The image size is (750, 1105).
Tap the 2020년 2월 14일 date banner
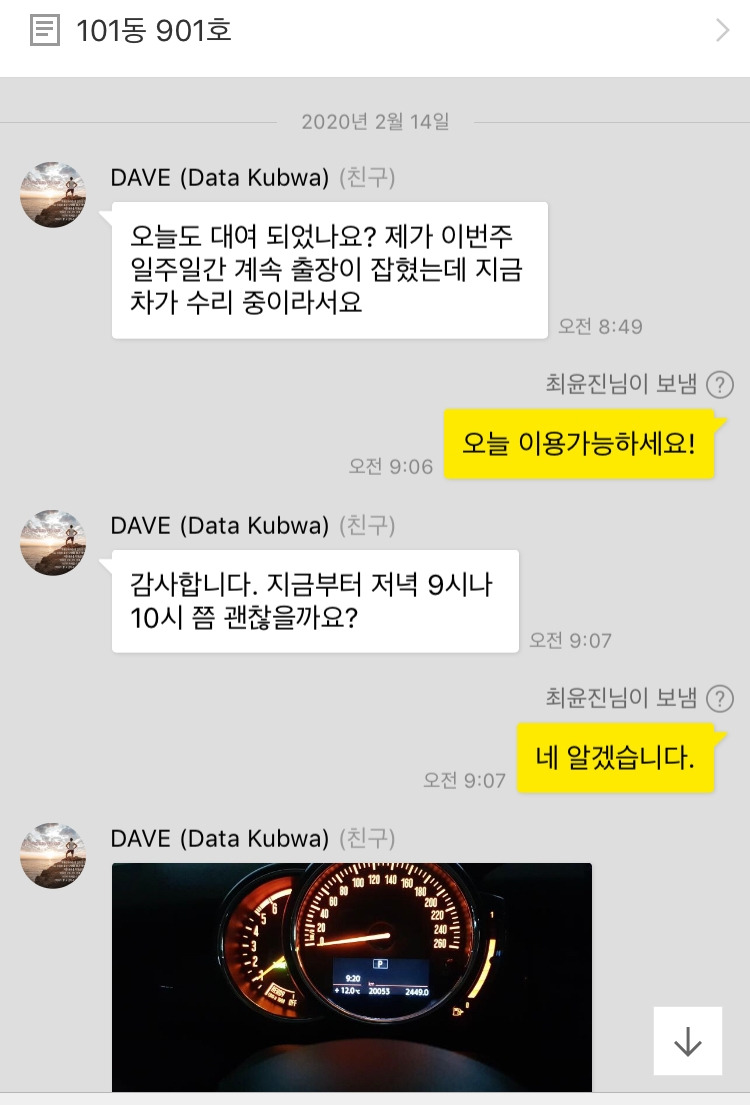(374, 121)
